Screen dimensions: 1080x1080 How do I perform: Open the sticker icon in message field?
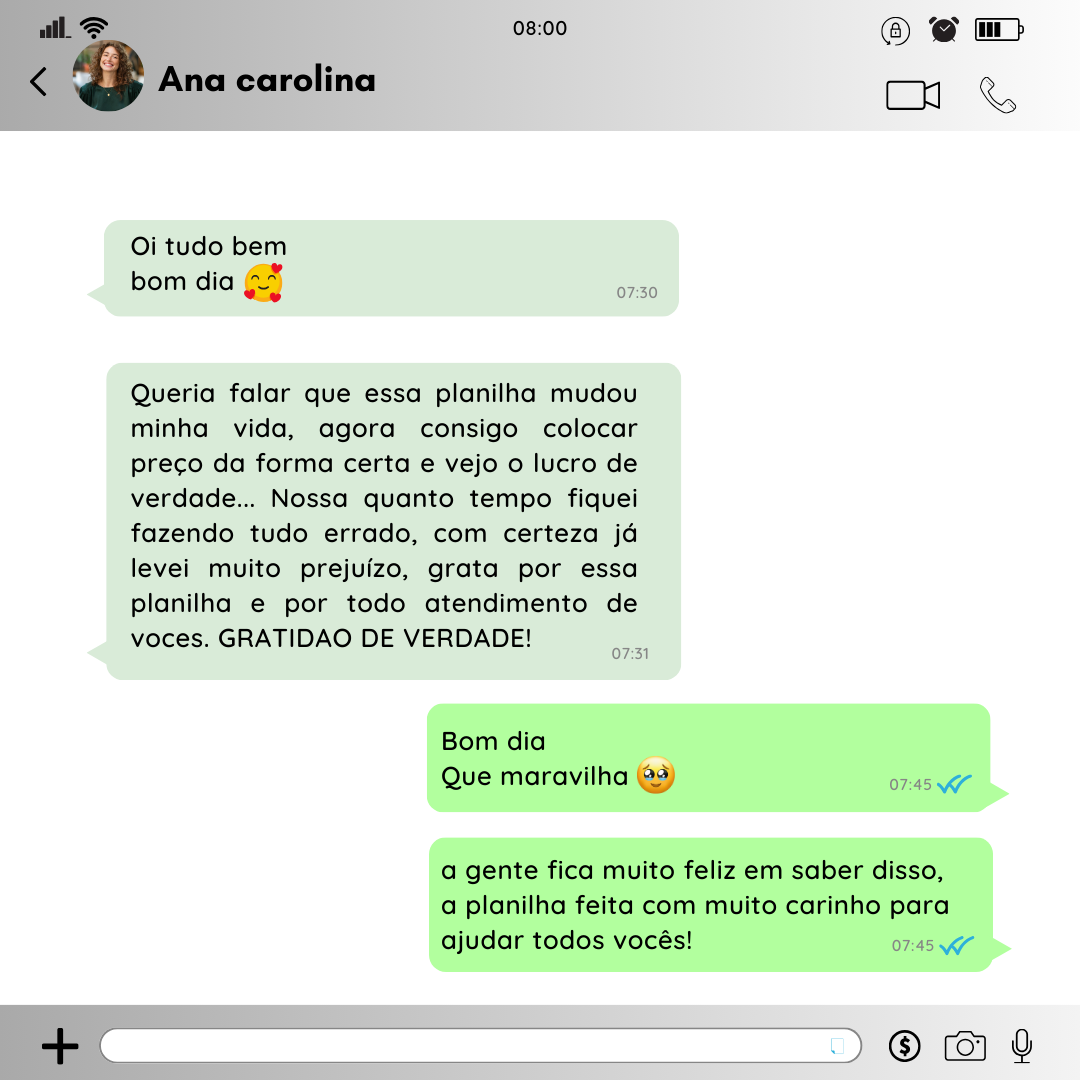(x=837, y=1046)
